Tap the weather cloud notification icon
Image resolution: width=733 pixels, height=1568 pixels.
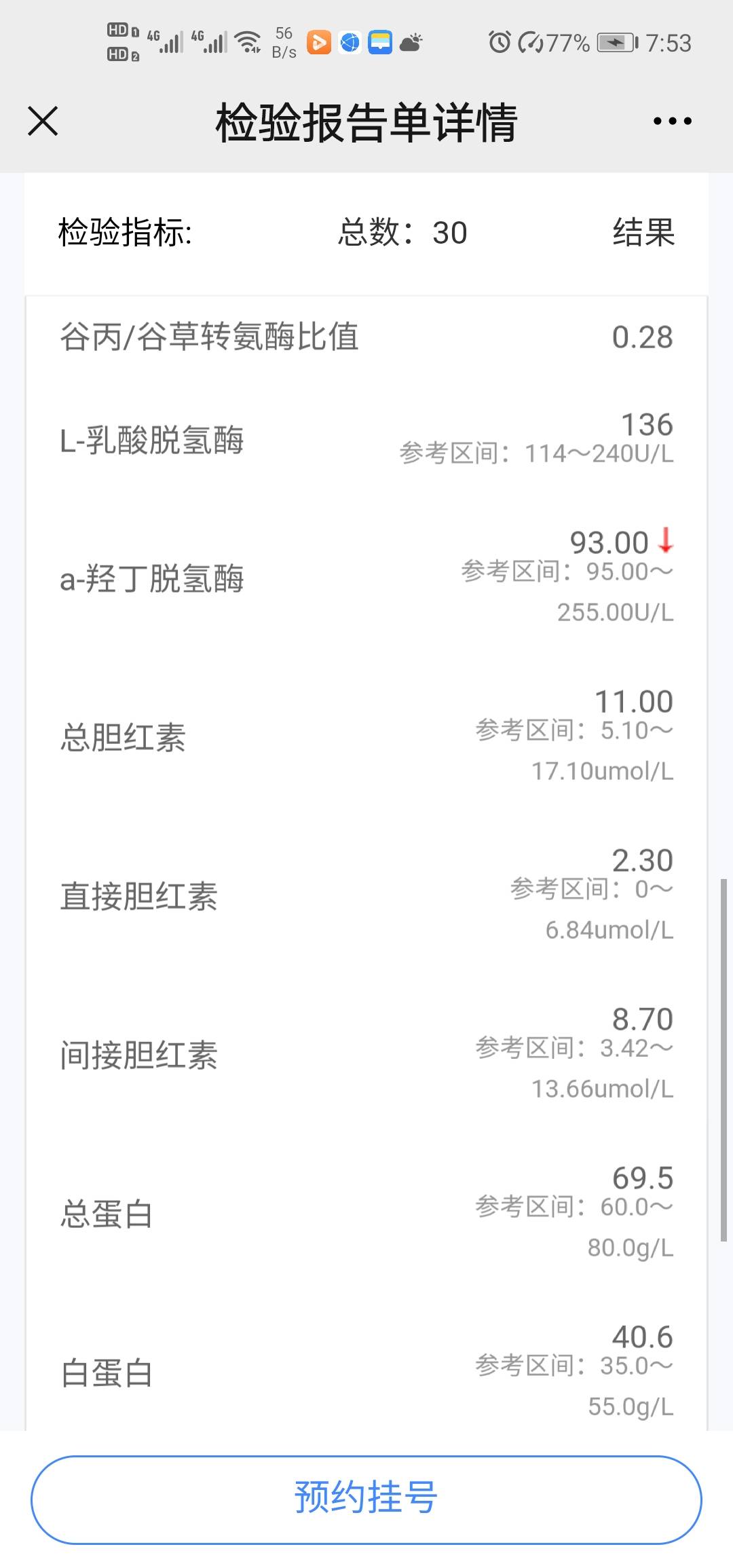[410, 42]
